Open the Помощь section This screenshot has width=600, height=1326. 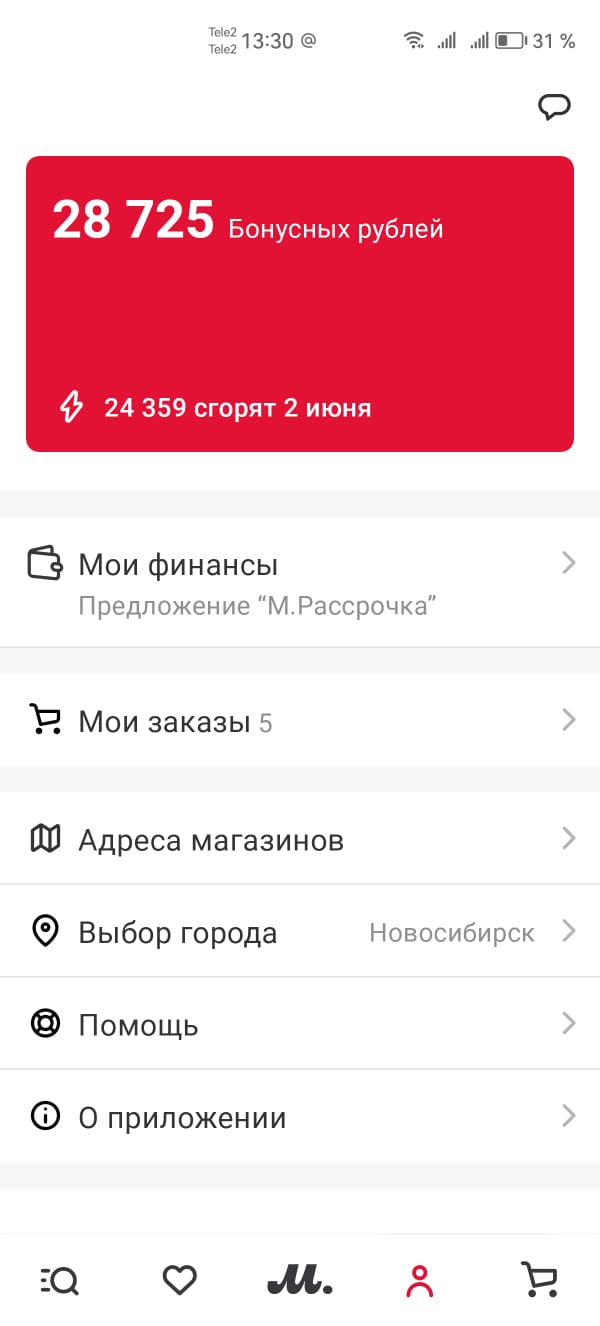click(x=300, y=1024)
